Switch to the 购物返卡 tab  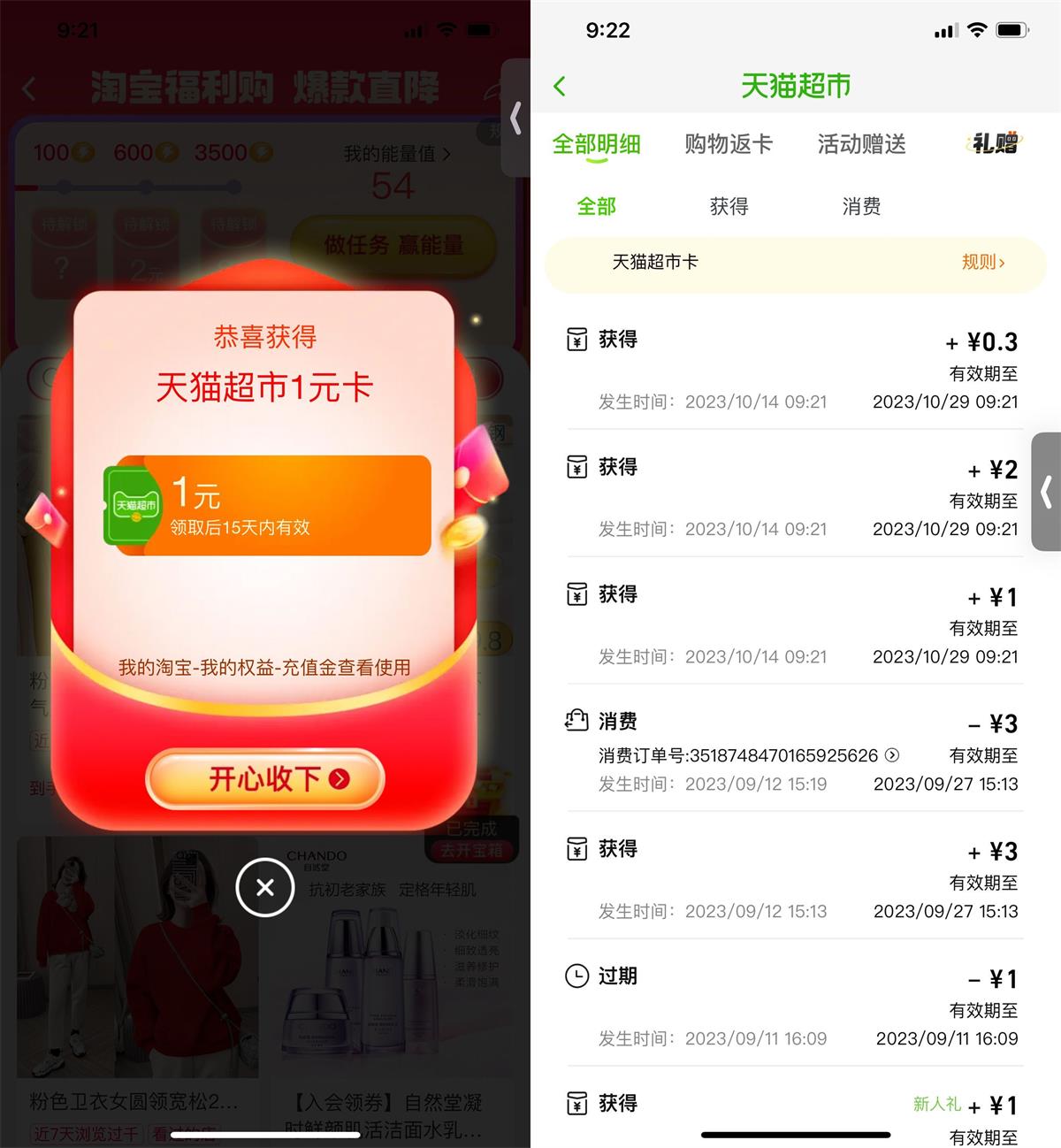click(729, 144)
